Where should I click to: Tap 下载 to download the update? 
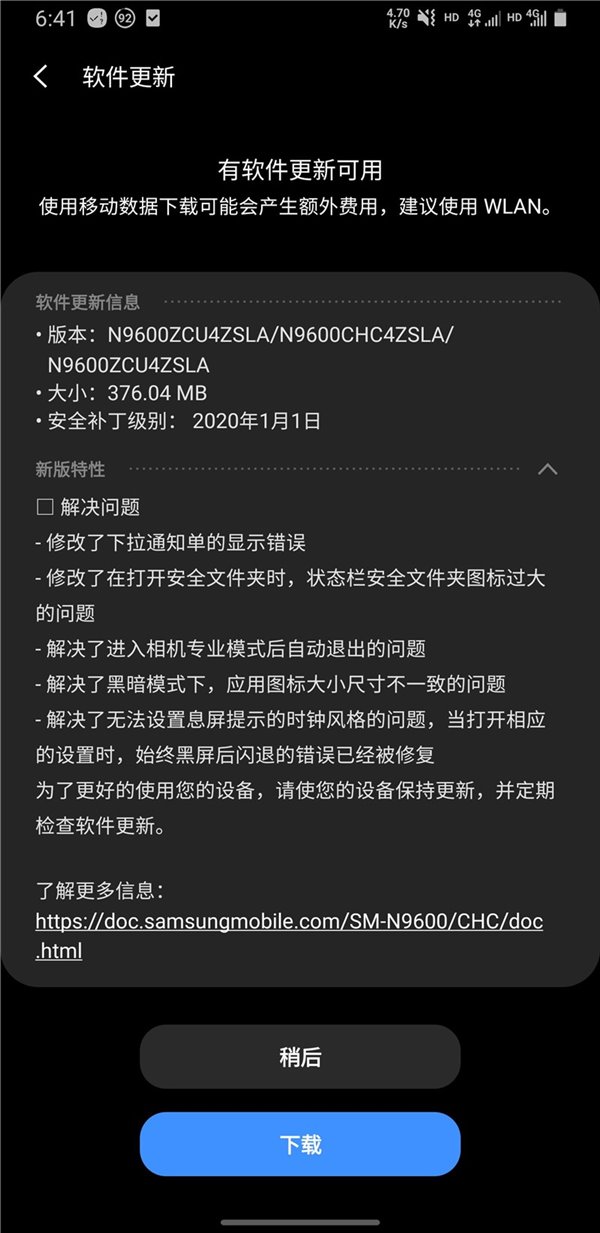pos(300,1144)
